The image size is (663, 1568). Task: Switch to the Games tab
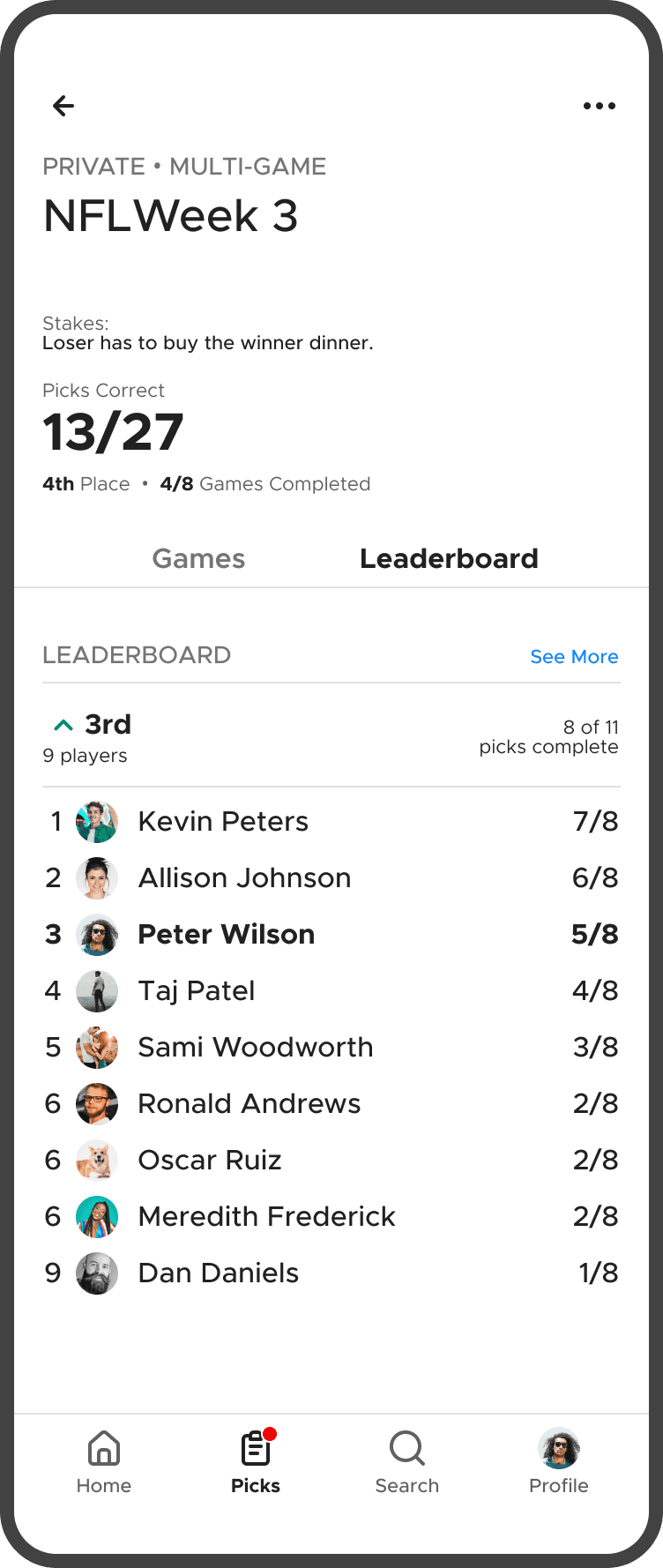198,558
